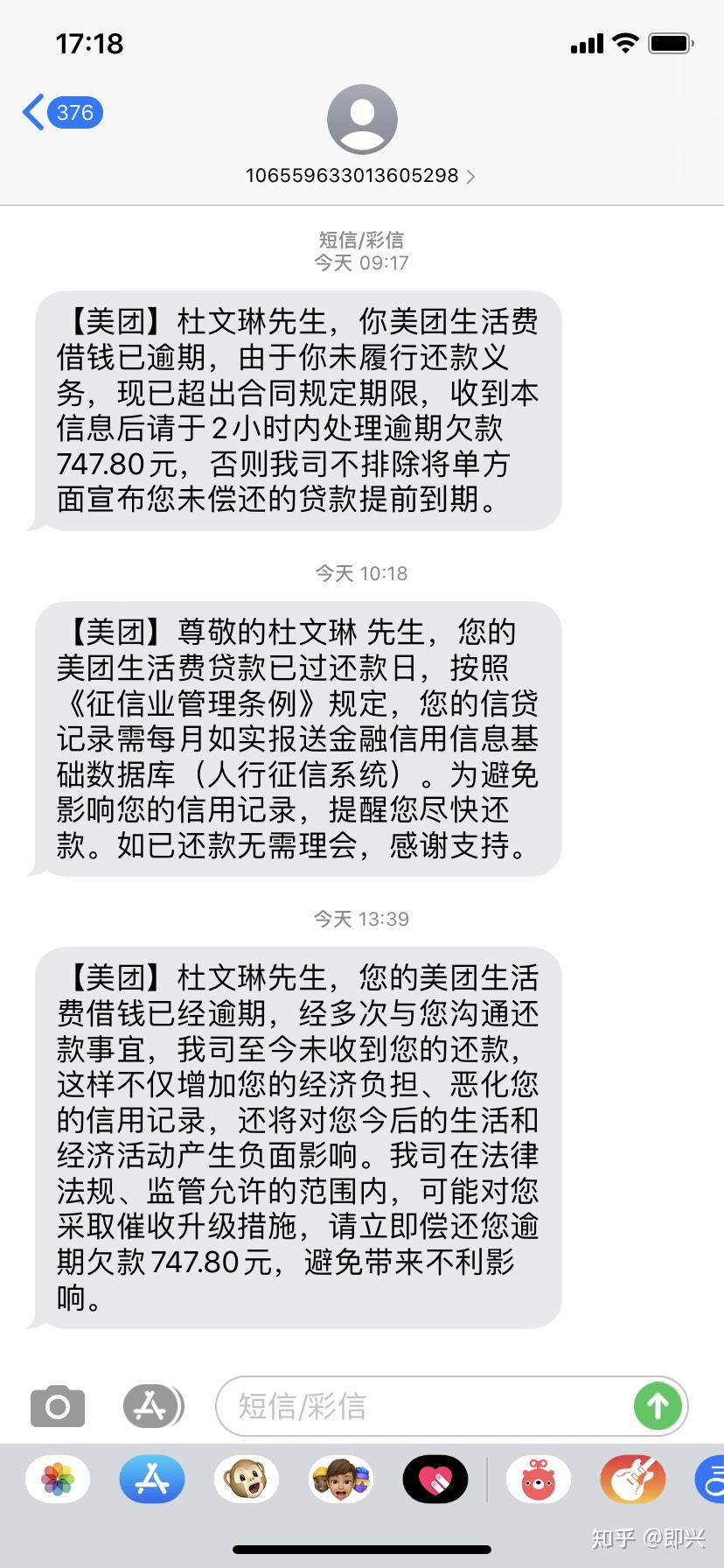Tap the green send arrow button

click(658, 1406)
